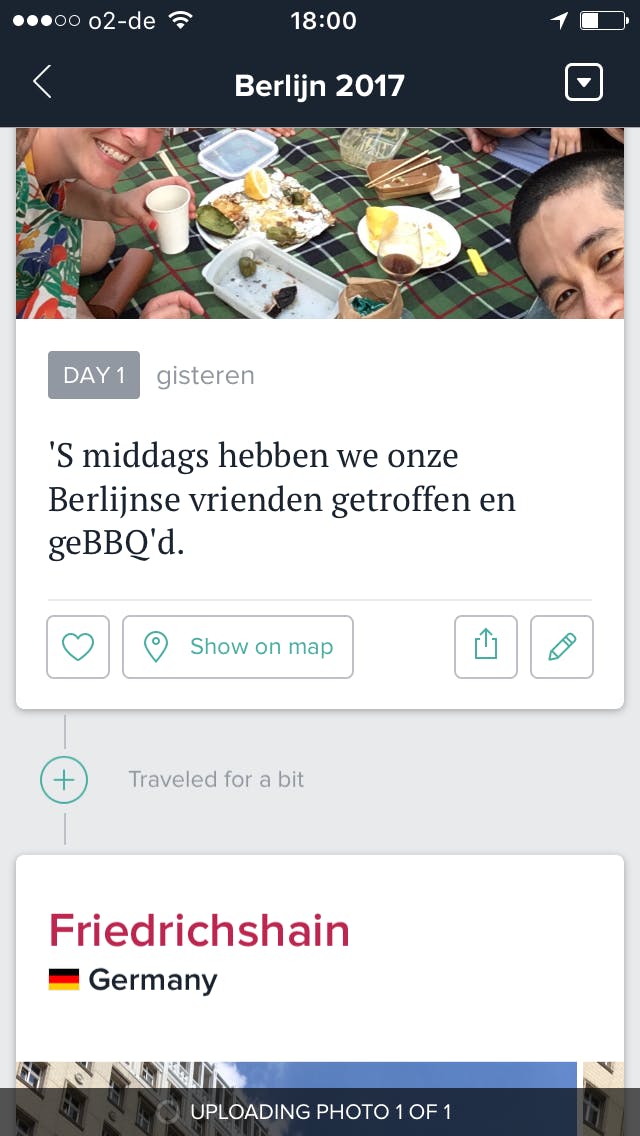The width and height of the screenshot is (640, 1136).
Task: Show the Day 1 step on map
Action: [238, 647]
